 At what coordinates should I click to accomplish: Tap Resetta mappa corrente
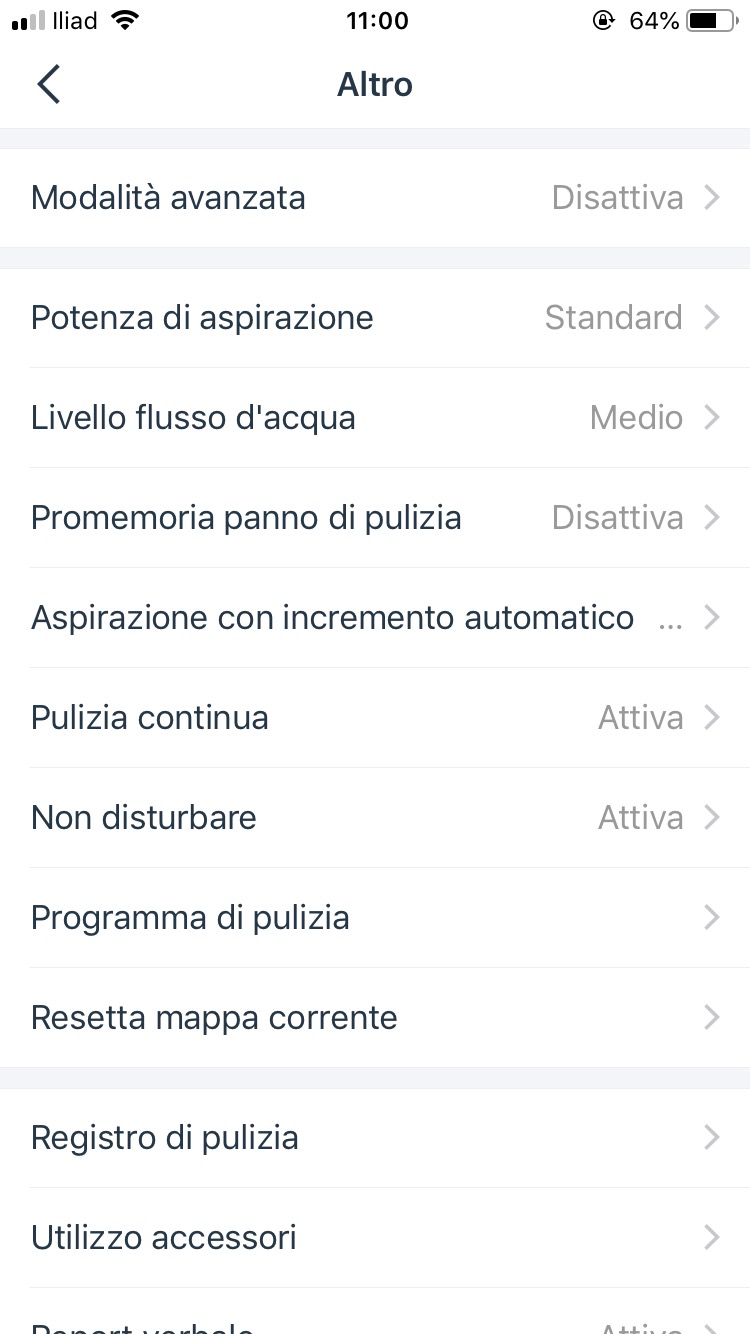(x=375, y=1018)
